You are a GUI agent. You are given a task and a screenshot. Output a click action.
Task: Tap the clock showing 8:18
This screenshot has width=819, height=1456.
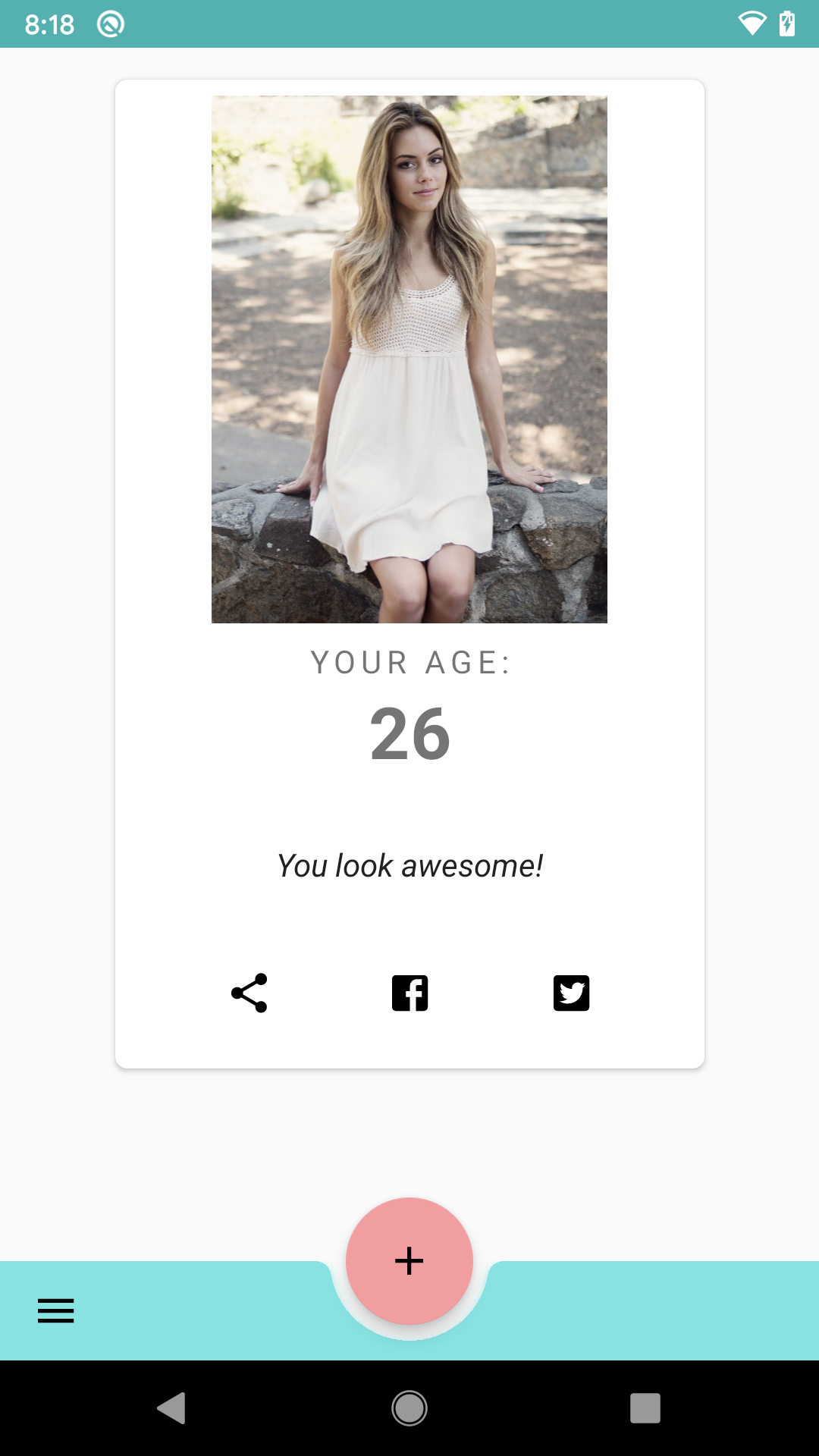[49, 23]
